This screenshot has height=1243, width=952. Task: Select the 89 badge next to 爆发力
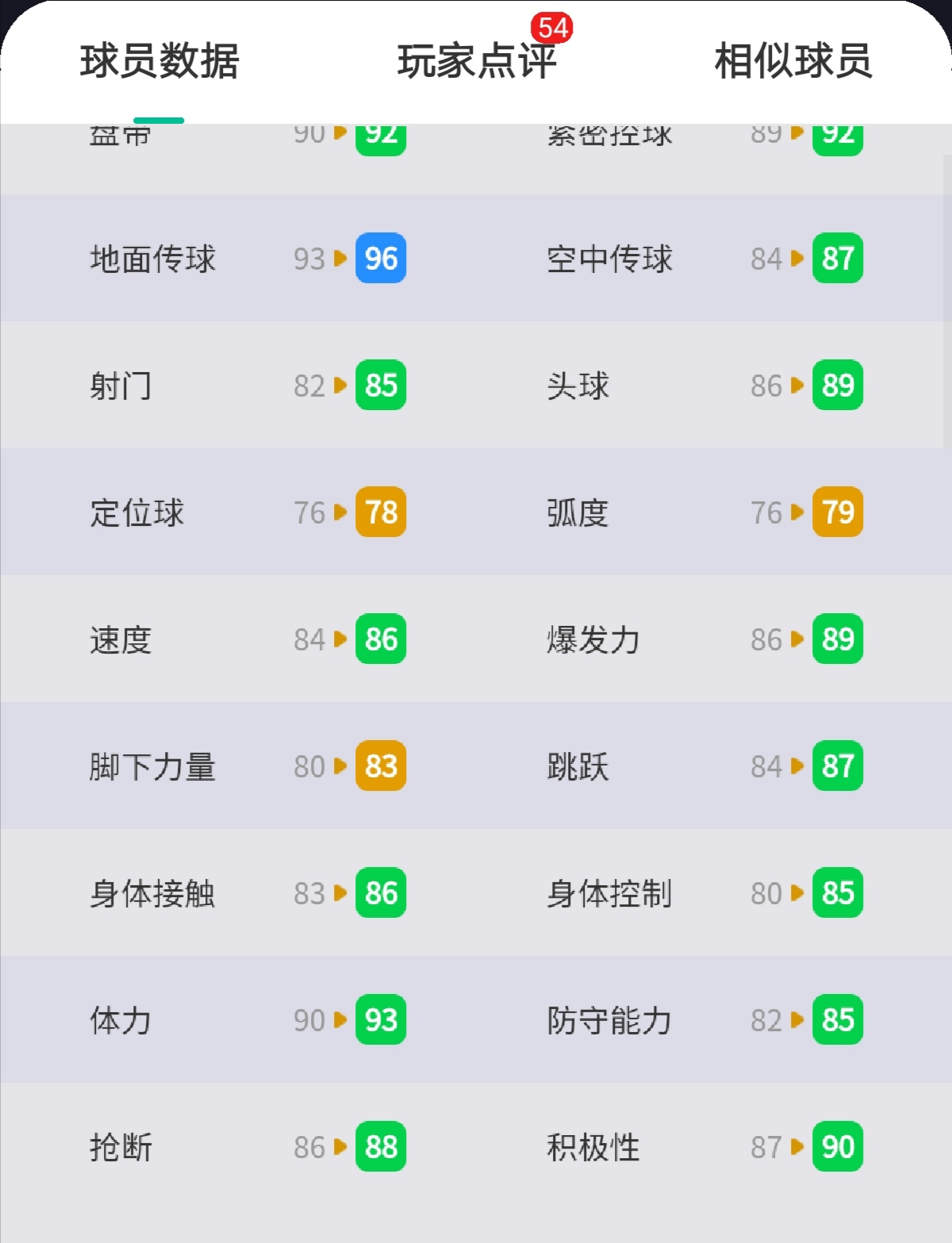click(838, 639)
